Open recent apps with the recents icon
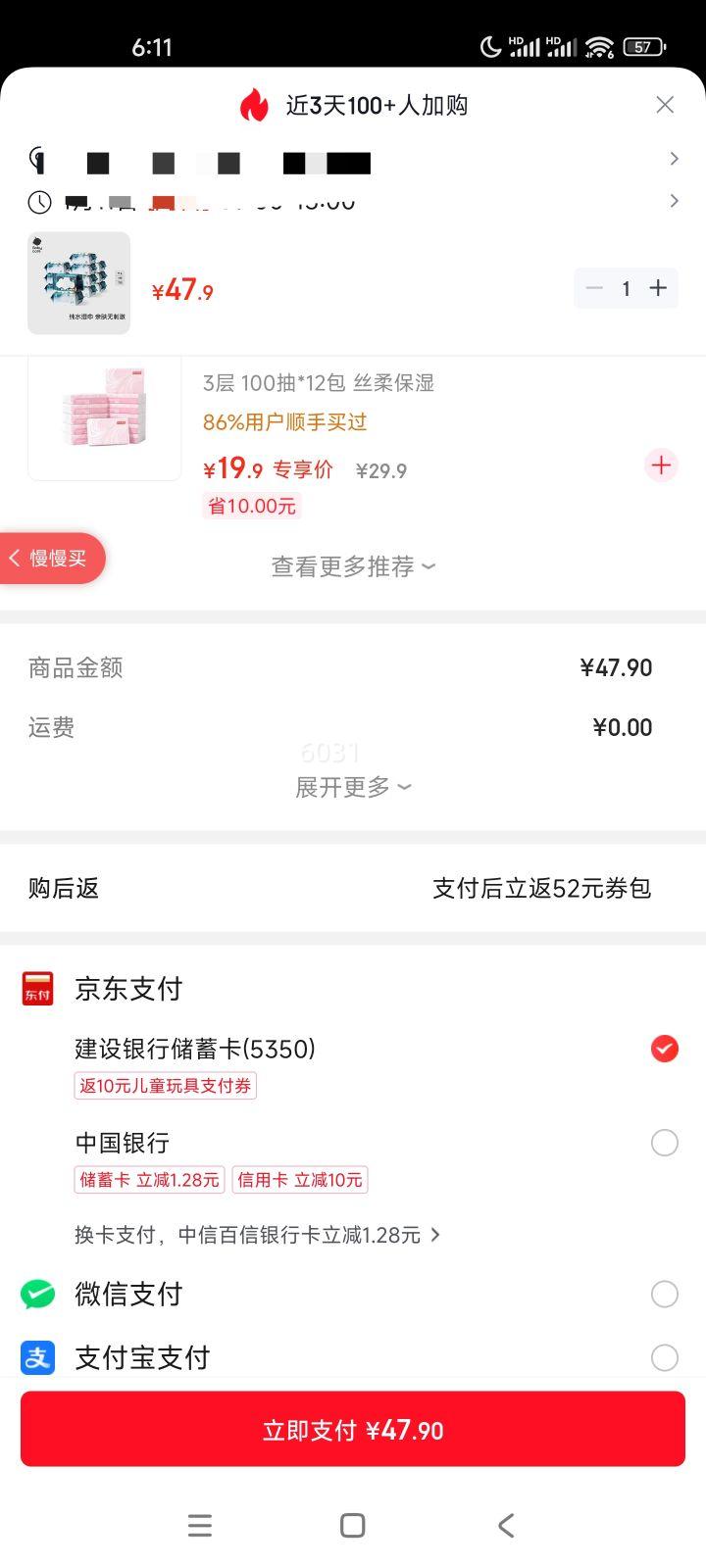Viewport: 706px width, 1568px height. tap(200, 1525)
